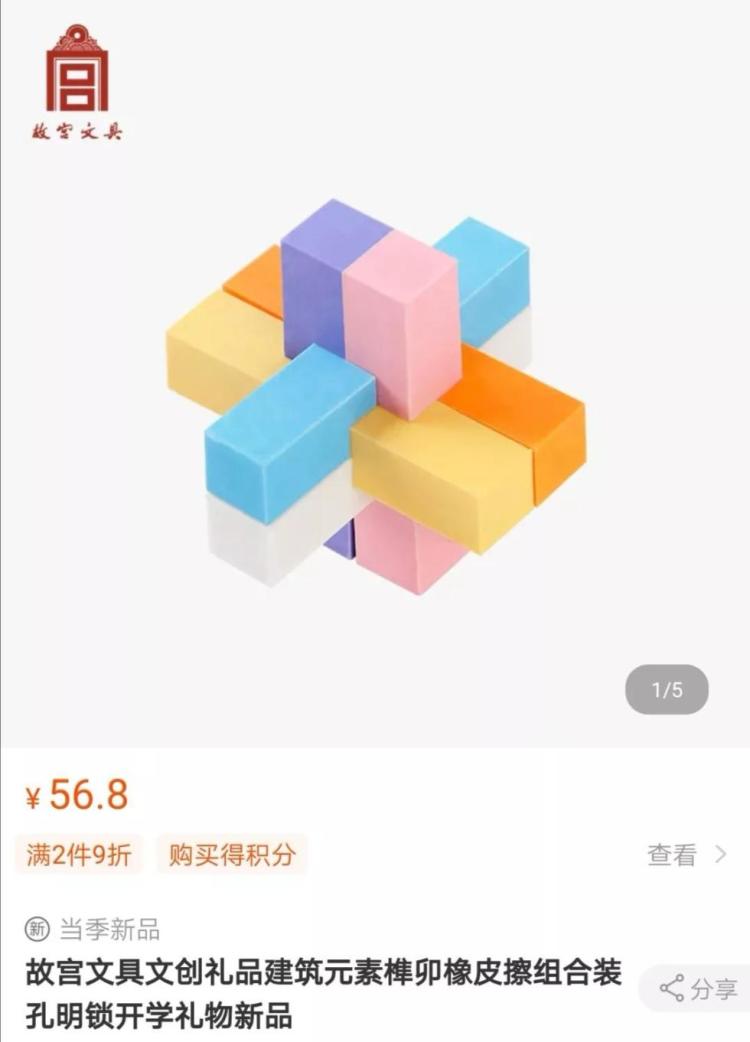Screen dimensions: 750x1042
Task: Open the product image in full view
Action: coord(375,400)
